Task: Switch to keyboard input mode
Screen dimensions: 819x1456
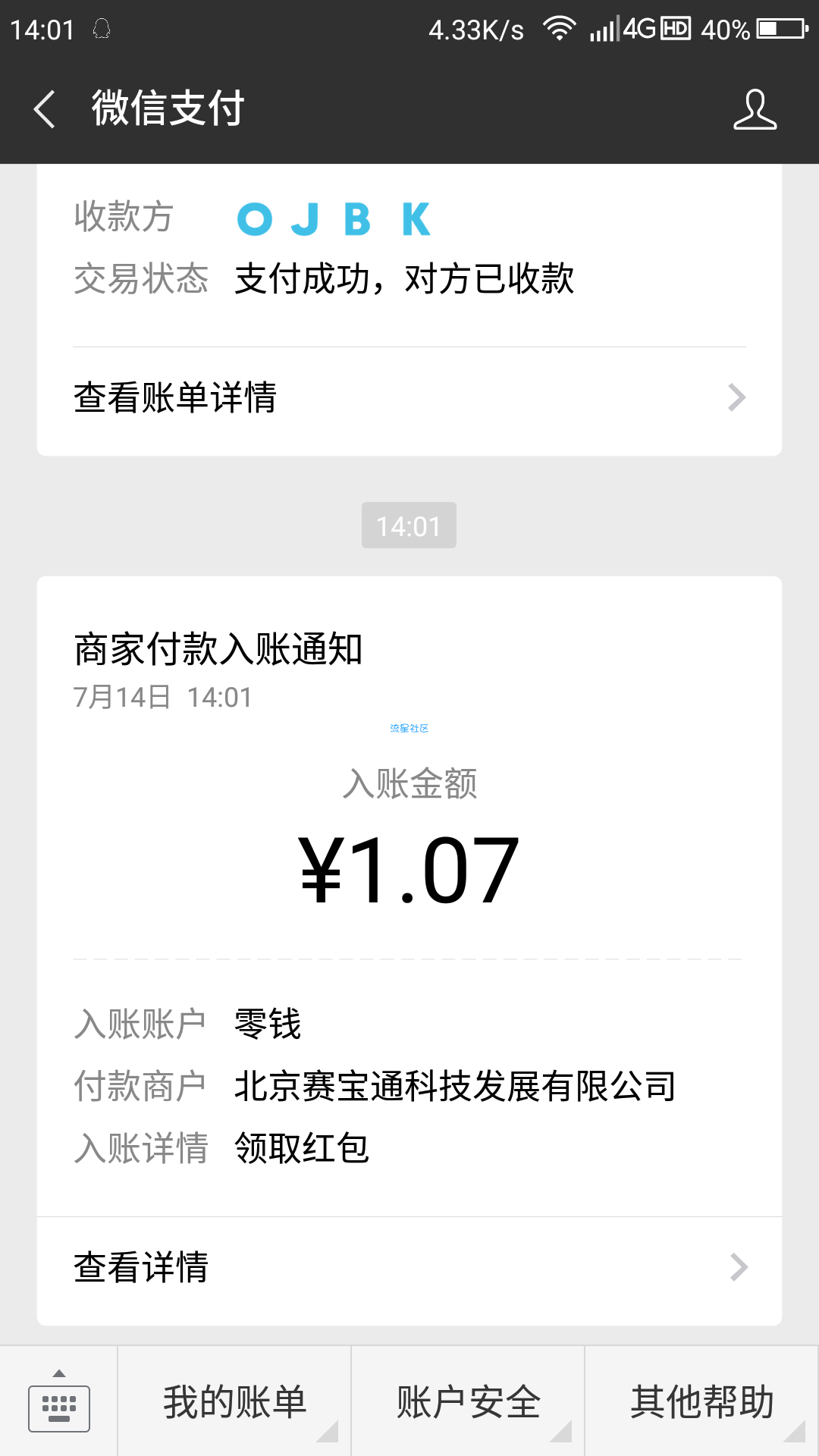Action: tap(59, 1401)
